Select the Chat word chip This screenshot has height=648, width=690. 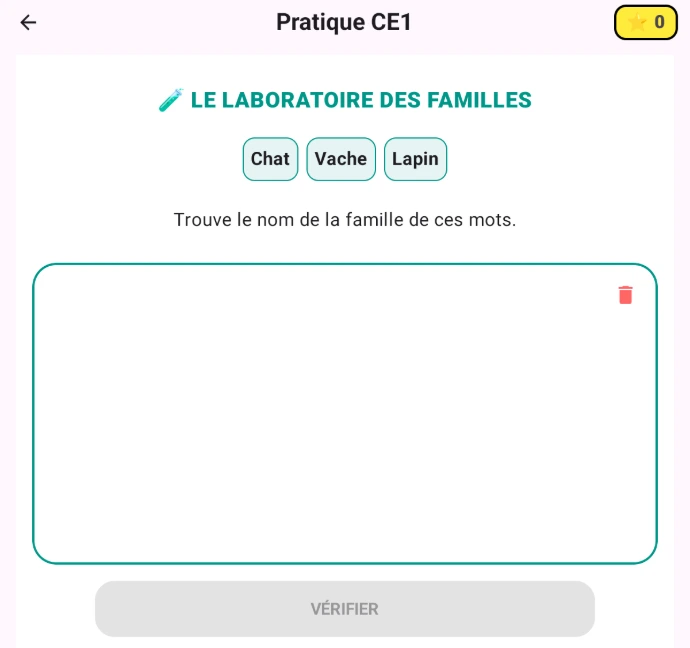(x=270, y=159)
